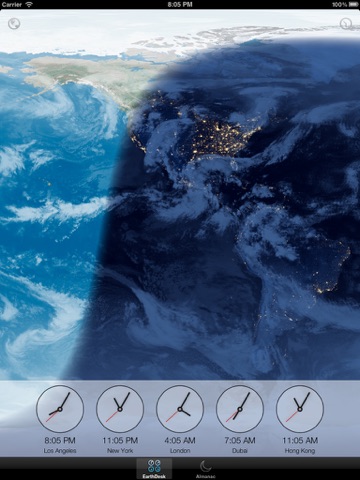The width and height of the screenshot is (360, 480).
Task: Open the globe map options icon
Action: (14, 24)
